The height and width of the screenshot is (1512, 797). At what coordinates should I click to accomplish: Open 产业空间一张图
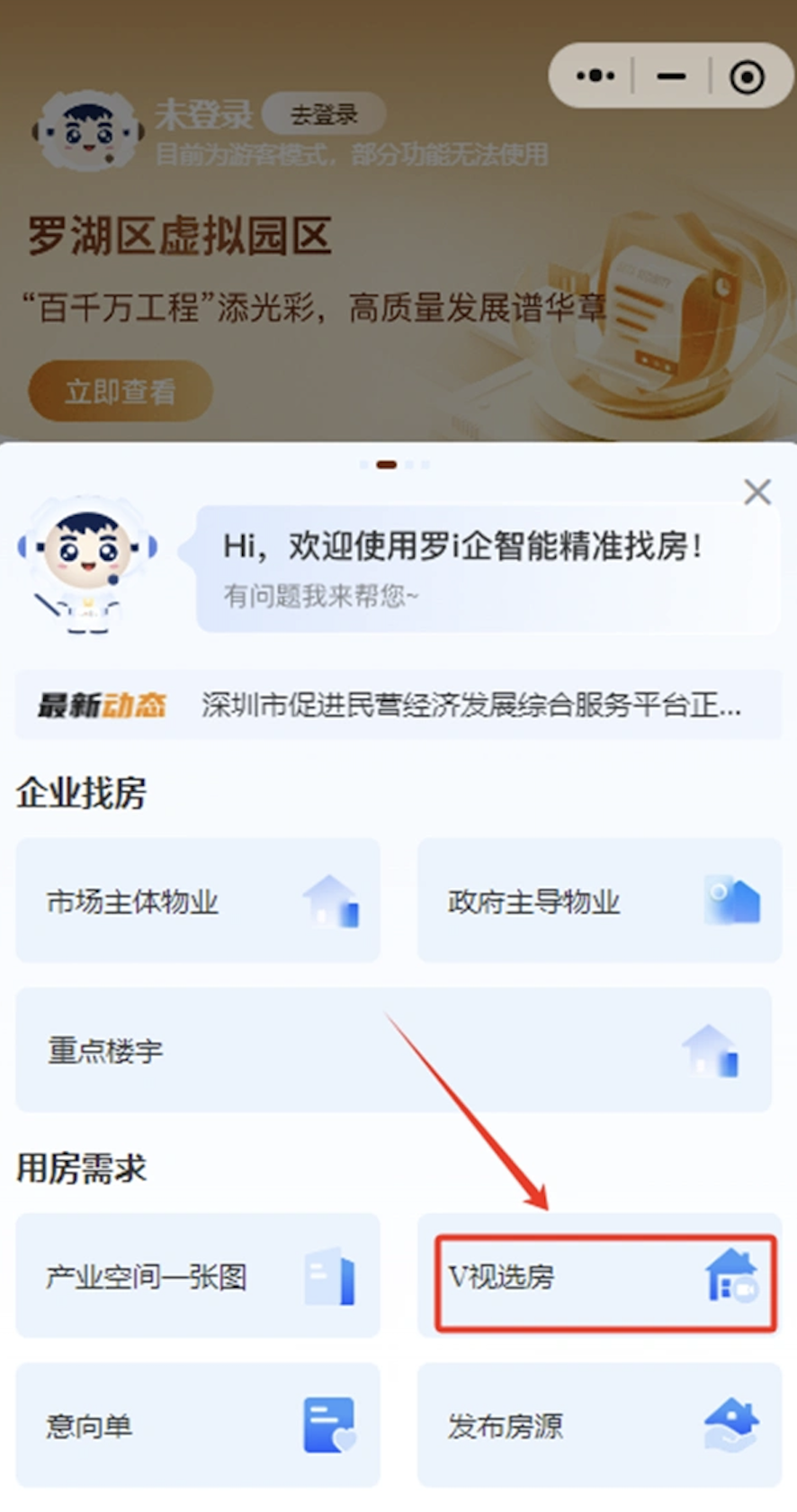coord(198,1275)
